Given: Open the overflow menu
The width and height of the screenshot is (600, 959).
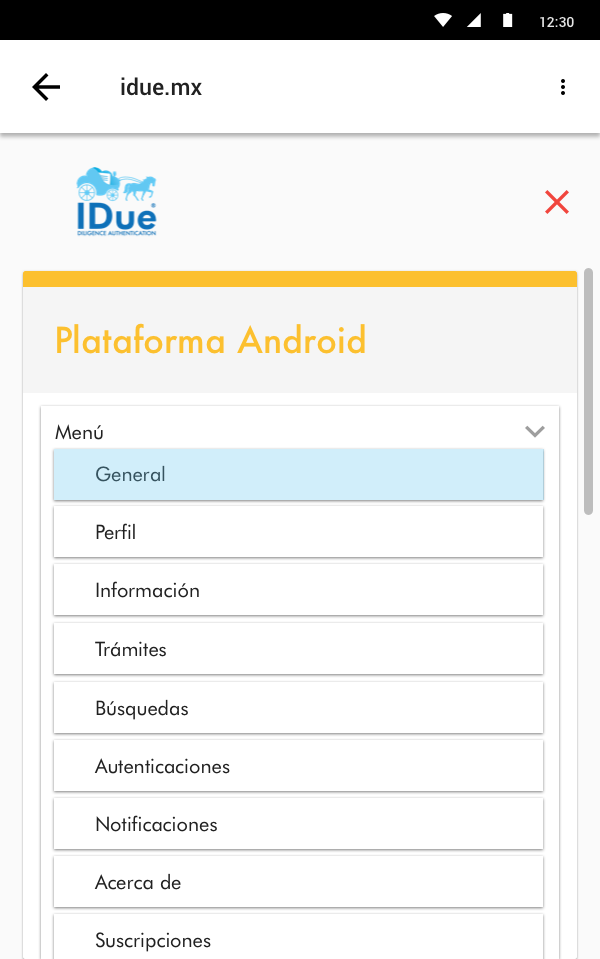Looking at the screenshot, I should tap(563, 87).
